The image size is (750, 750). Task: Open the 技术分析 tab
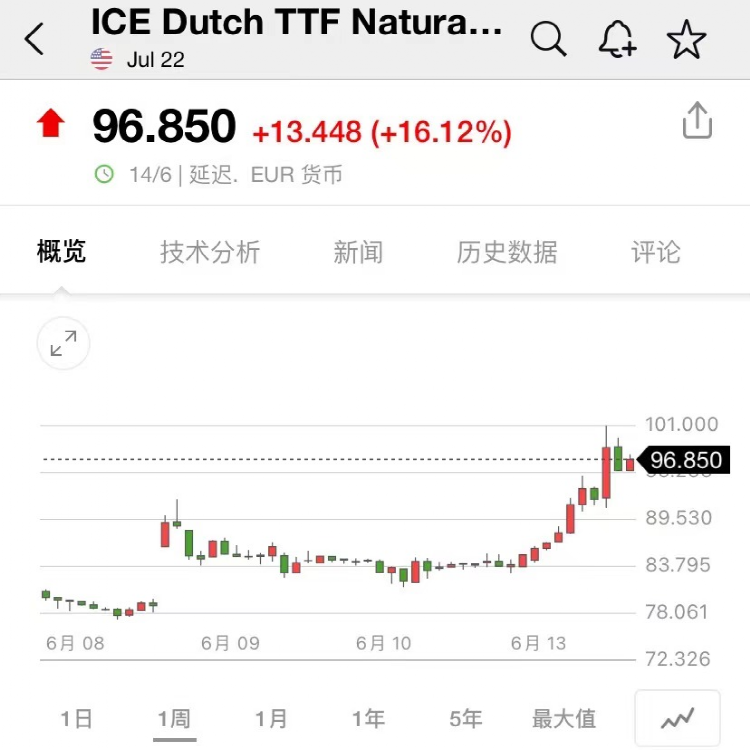pos(210,252)
